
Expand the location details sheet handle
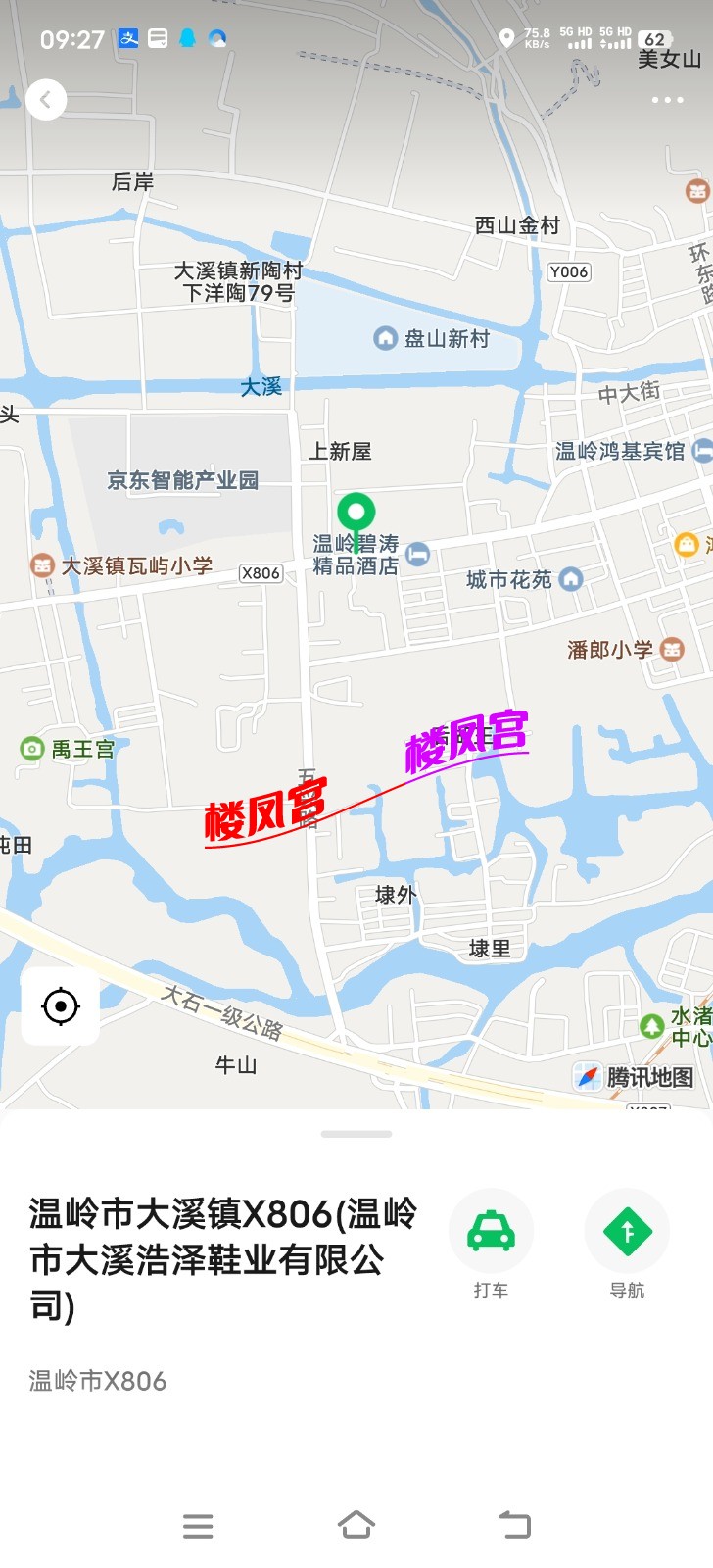356,1134
